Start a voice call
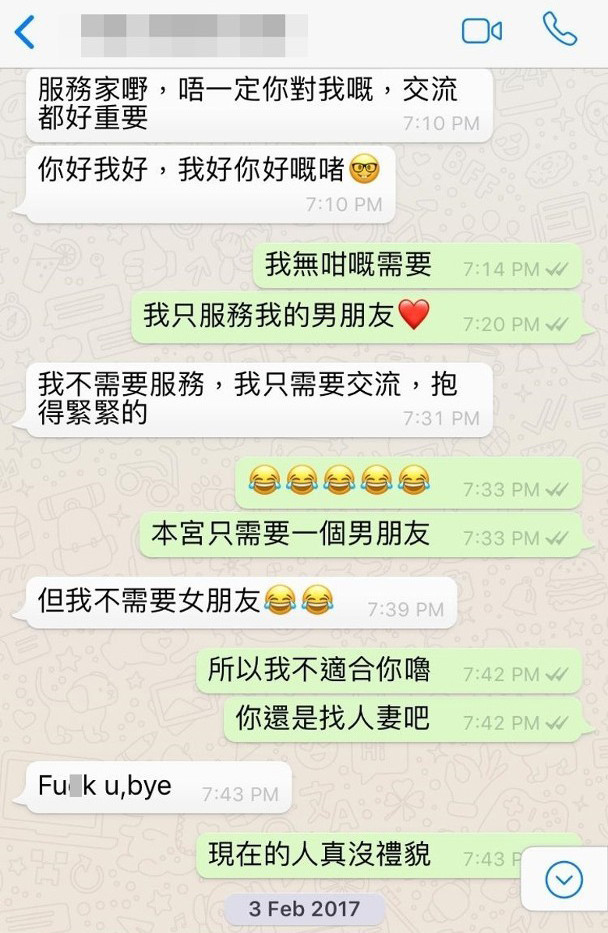This screenshot has height=933, width=608. 560,30
